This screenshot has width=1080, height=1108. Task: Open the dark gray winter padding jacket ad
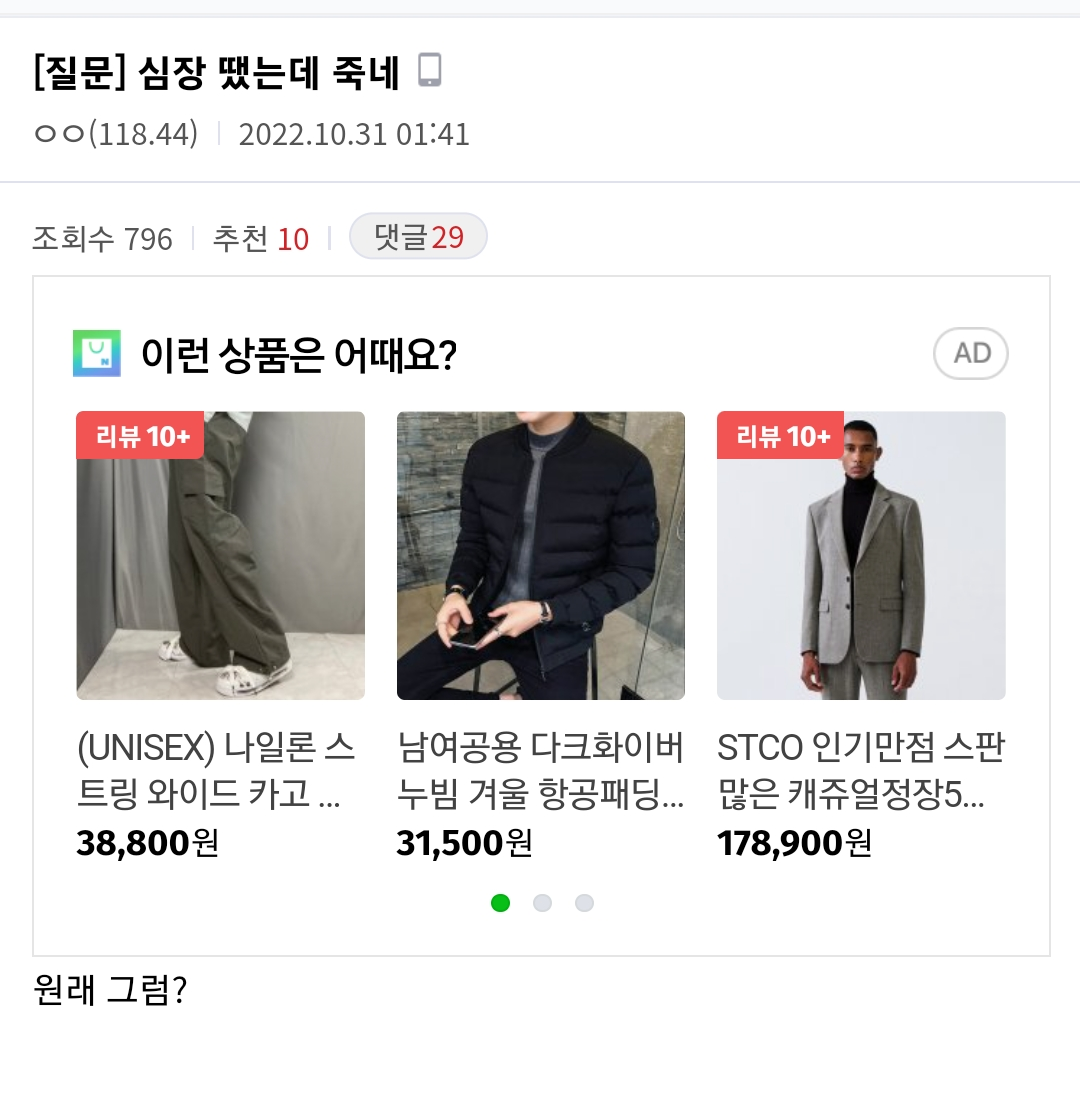(540, 556)
